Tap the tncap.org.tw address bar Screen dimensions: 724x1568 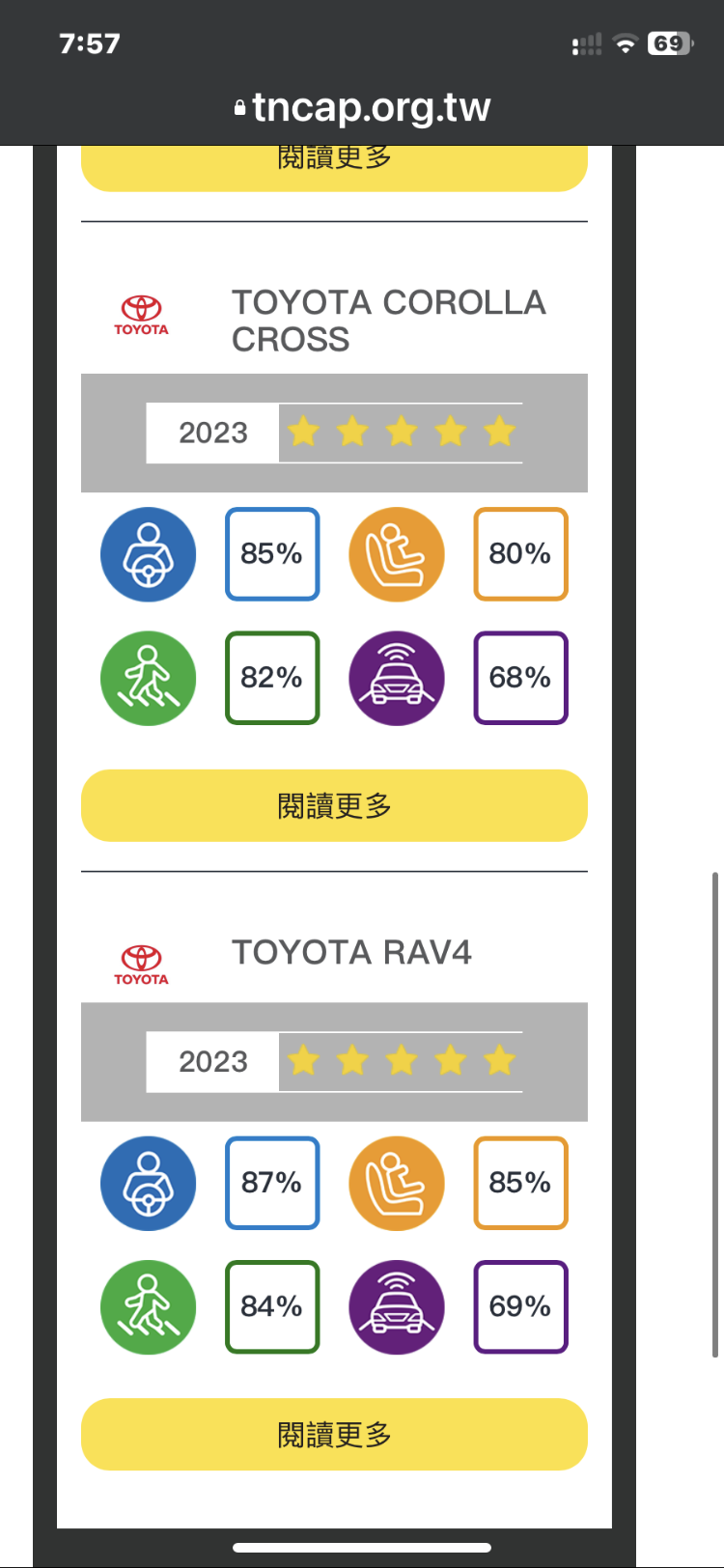click(362, 107)
